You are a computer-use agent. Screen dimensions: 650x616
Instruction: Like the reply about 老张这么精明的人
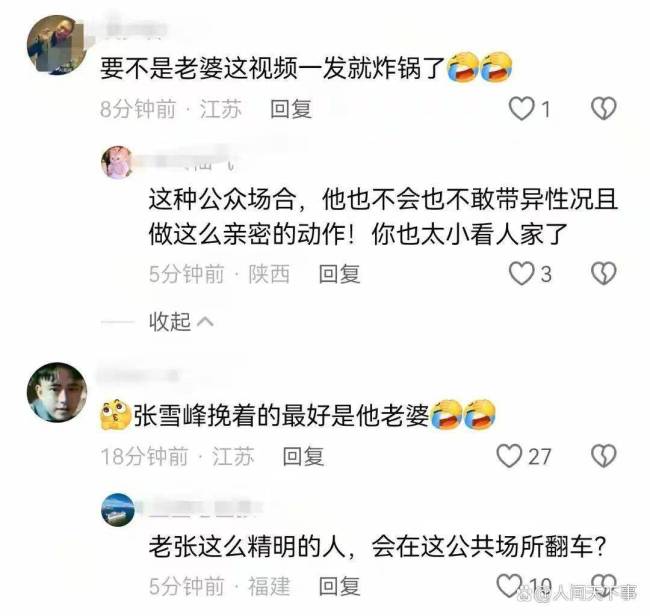pos(511,586)
